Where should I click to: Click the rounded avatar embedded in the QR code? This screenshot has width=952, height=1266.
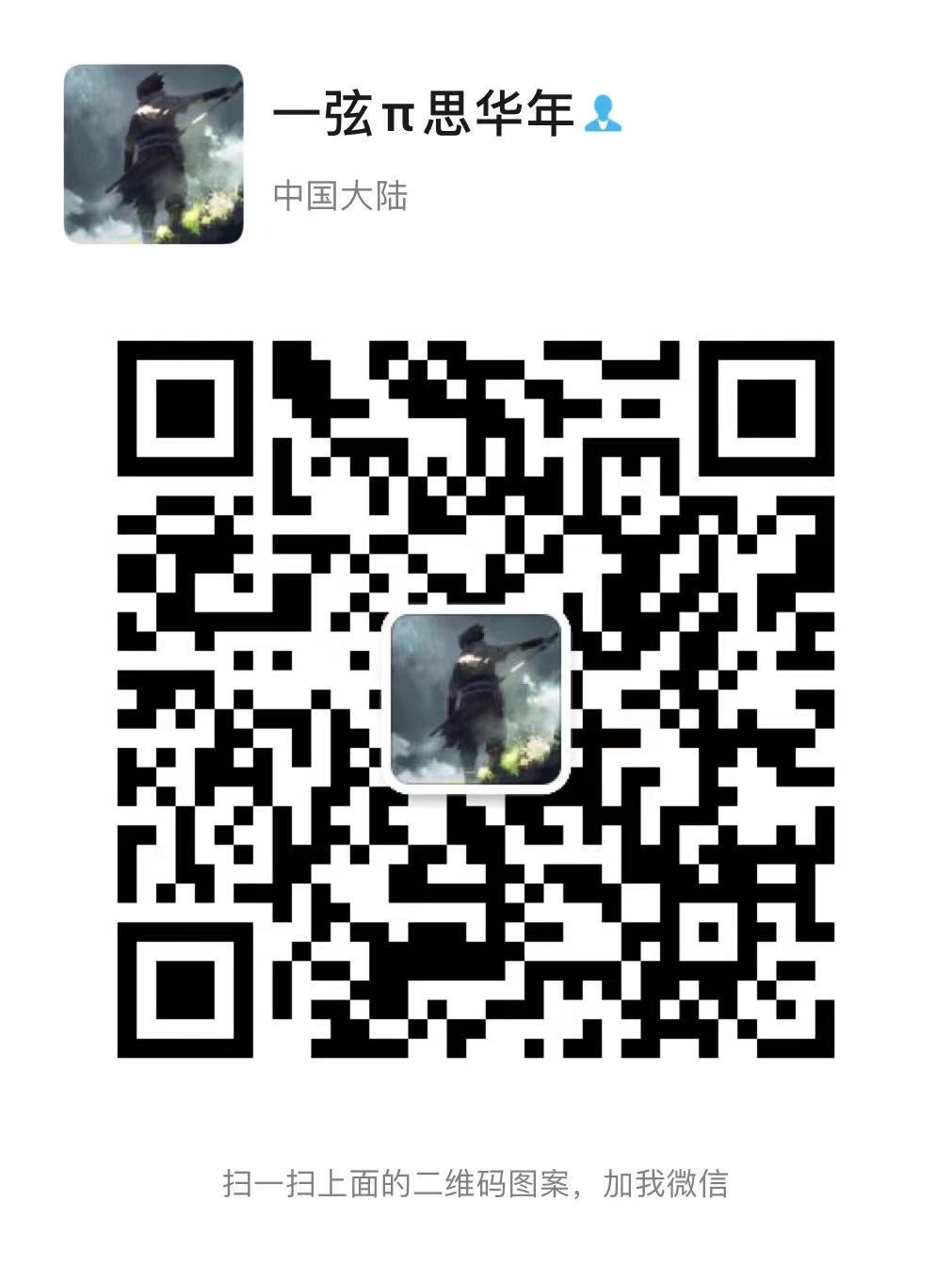(x=476, y=702)
